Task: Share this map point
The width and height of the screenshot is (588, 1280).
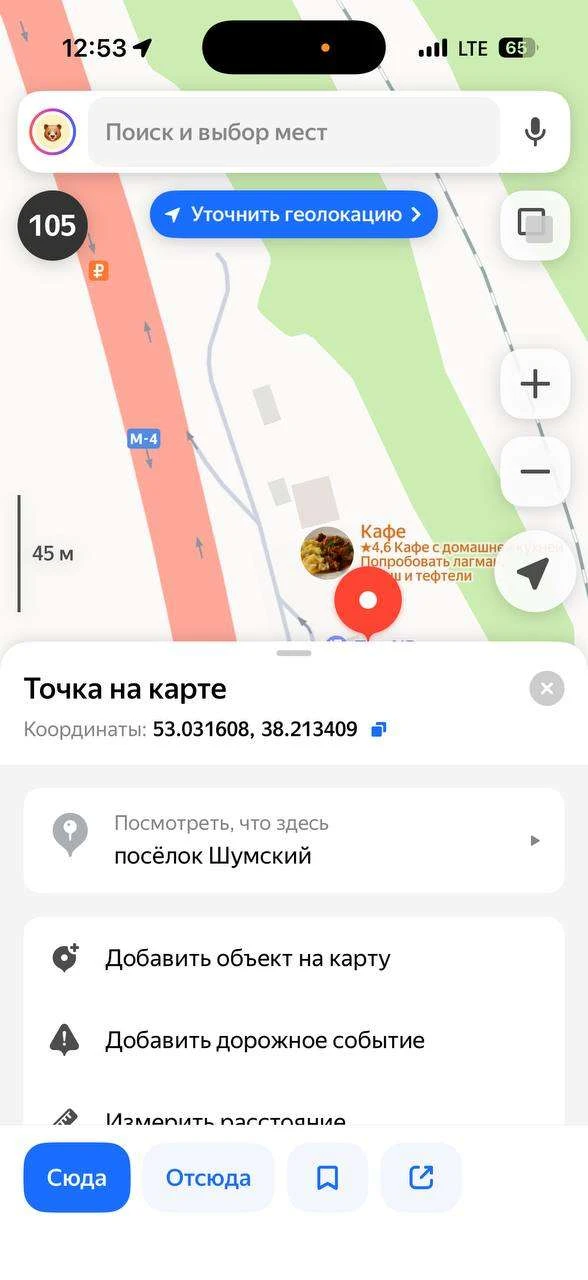Action: click(x=421, y=1178)
